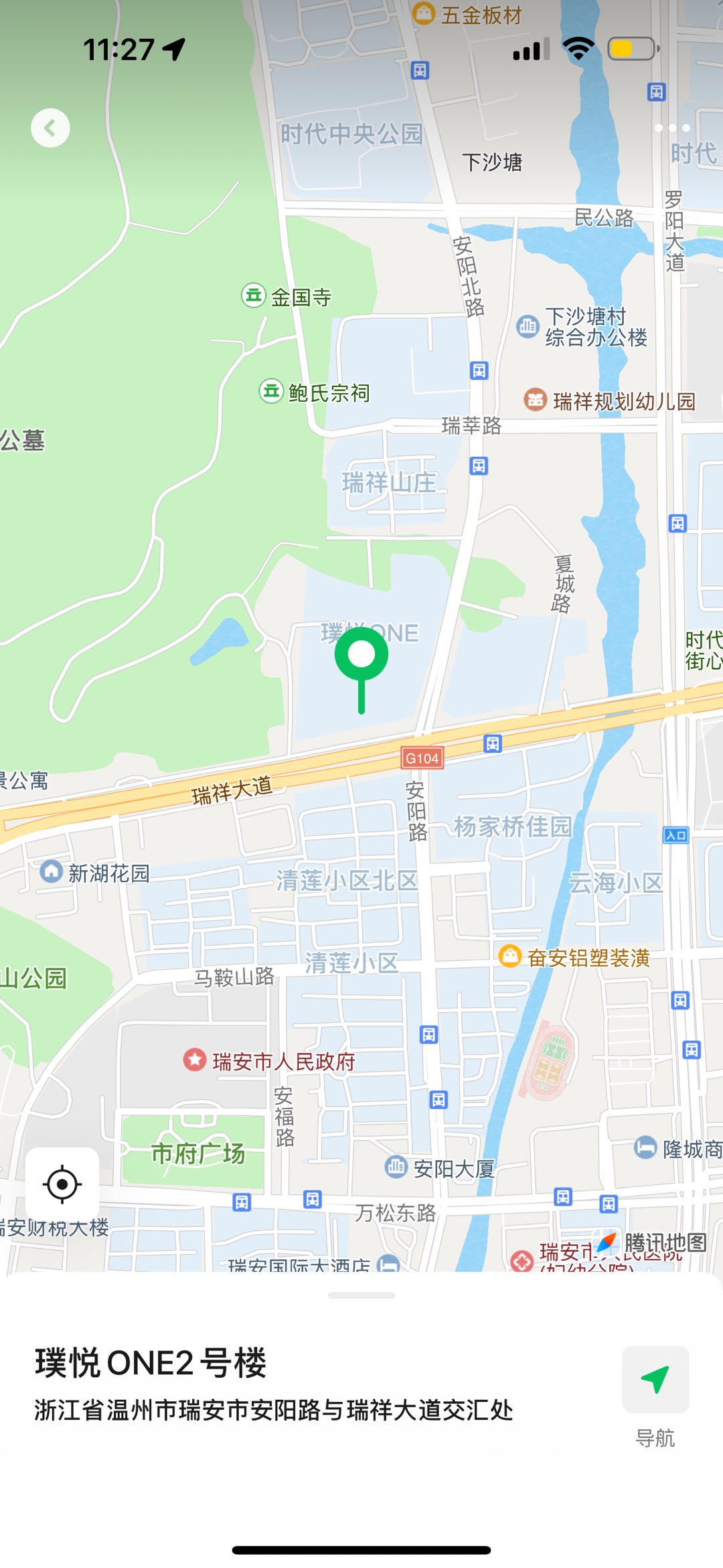Start navigation with the 导航 button
Image resolution: width=723 pixels, height=1568 pixels.
click(x=655, y=1380)
